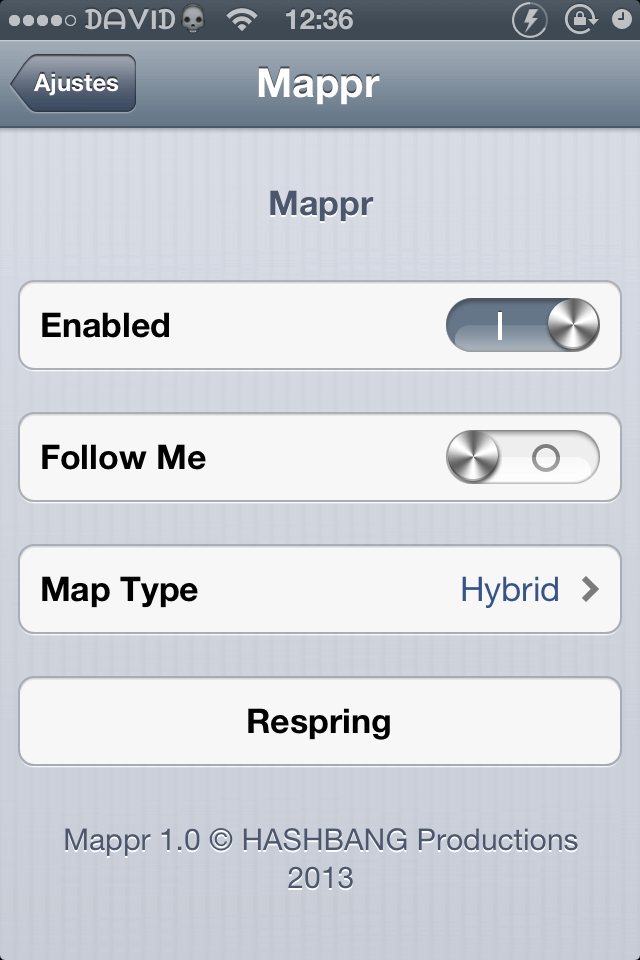The height and width of the screenshot is (960, 640).
Task: Open the Map Type setting
Action: pos(320,589)
